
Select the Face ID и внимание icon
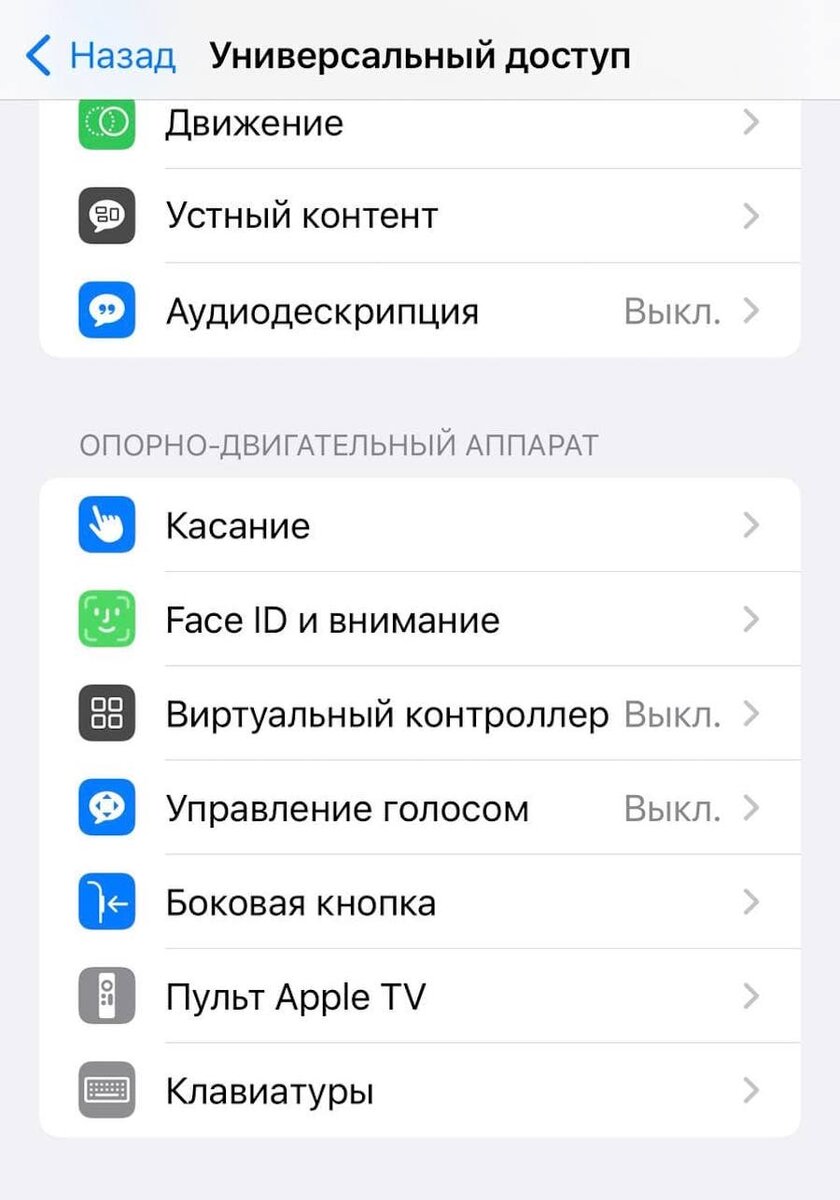pyautogui.click(x=106, y=620)
